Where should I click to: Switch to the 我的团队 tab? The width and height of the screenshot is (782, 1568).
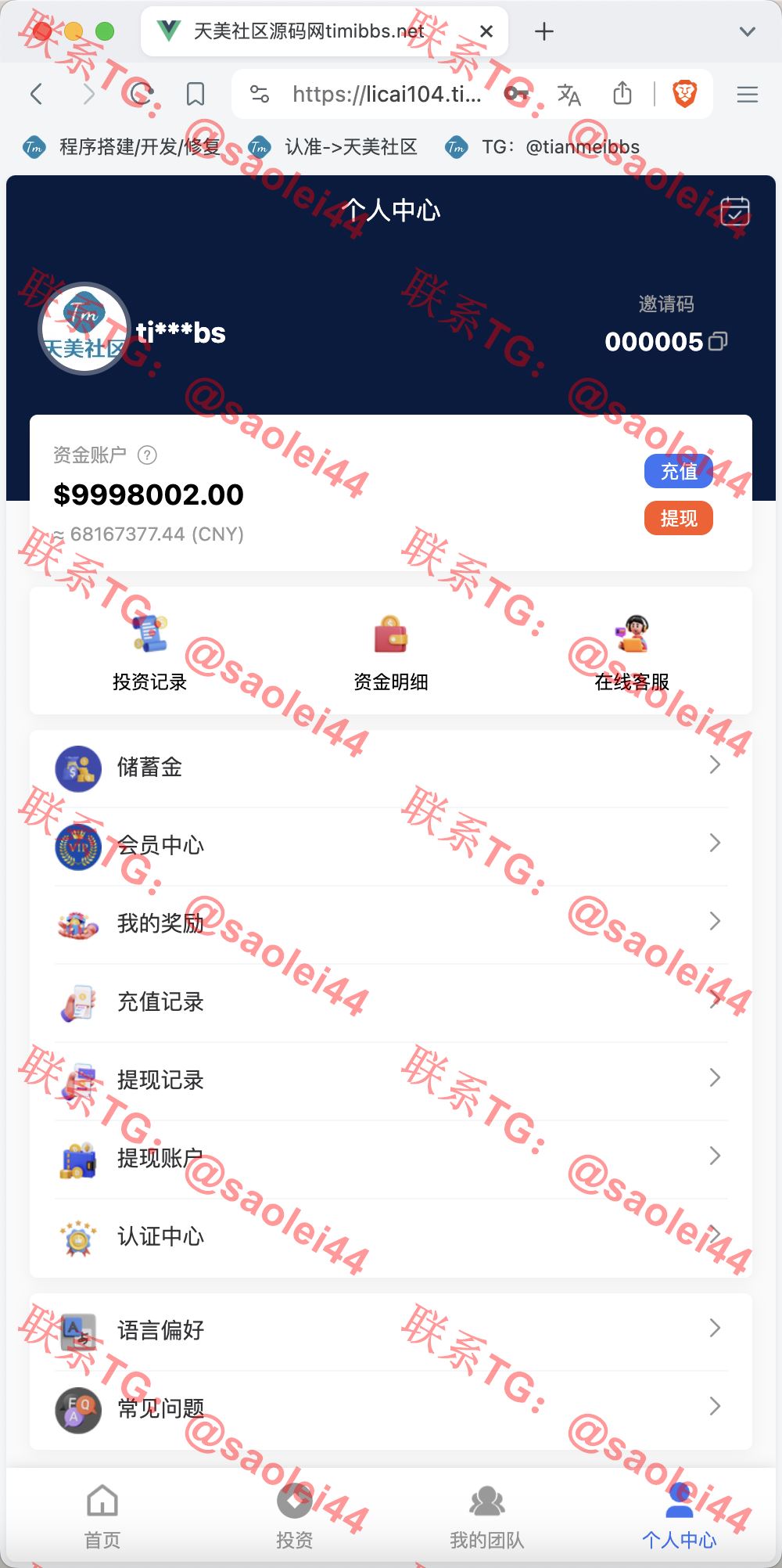486,1517
